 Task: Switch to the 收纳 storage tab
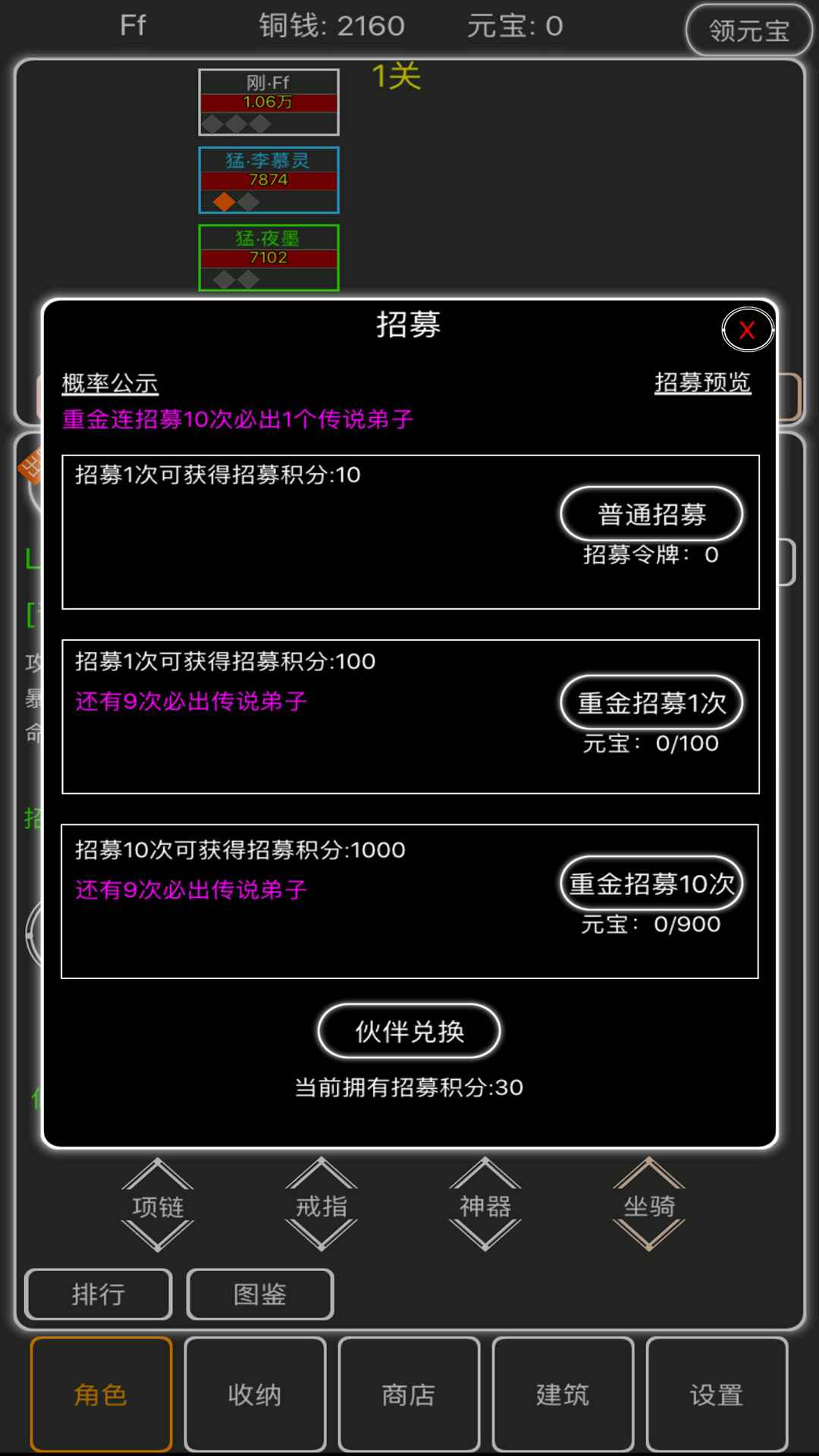tap(255, 1395)
